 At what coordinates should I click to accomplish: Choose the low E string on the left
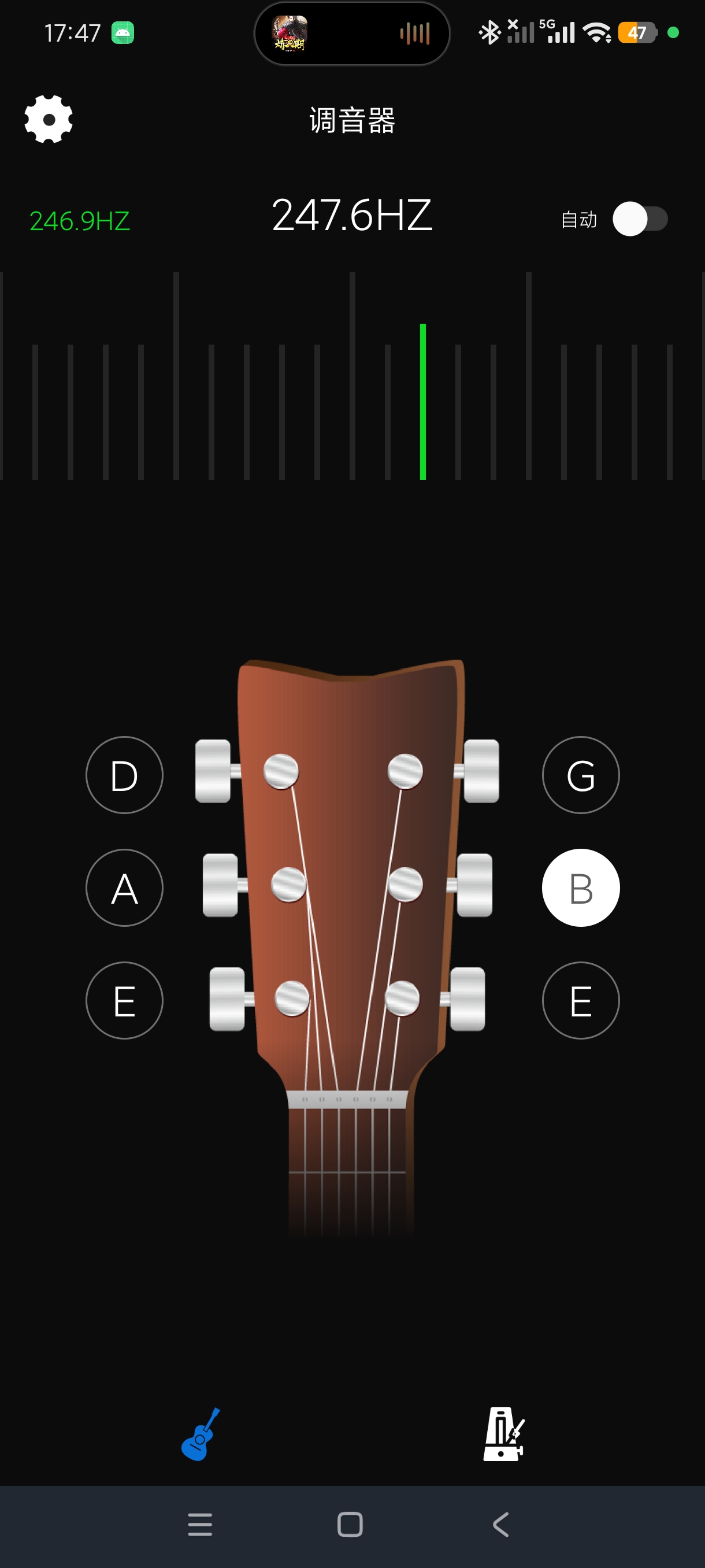click(125, 1001)
